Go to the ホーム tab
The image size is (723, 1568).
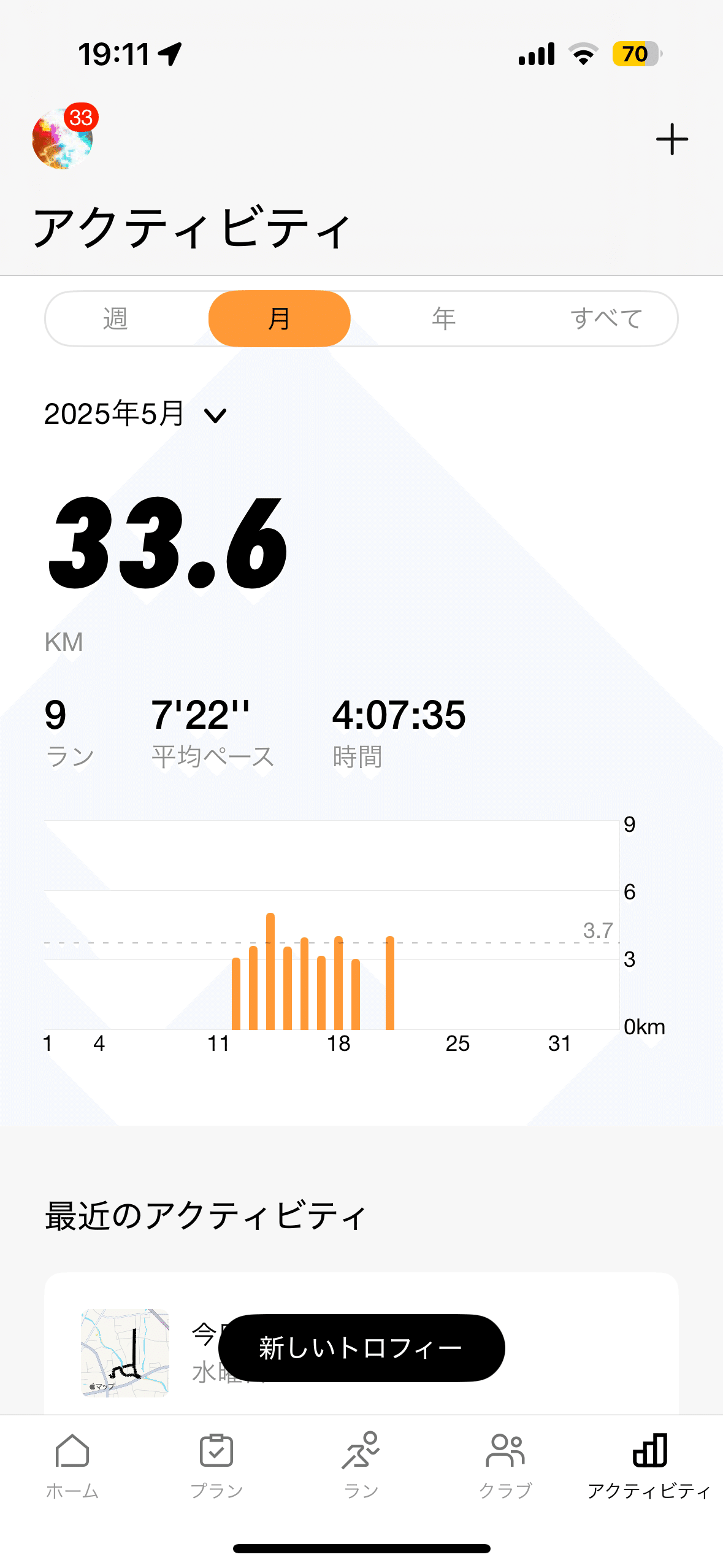click(x=72, y=1465)
